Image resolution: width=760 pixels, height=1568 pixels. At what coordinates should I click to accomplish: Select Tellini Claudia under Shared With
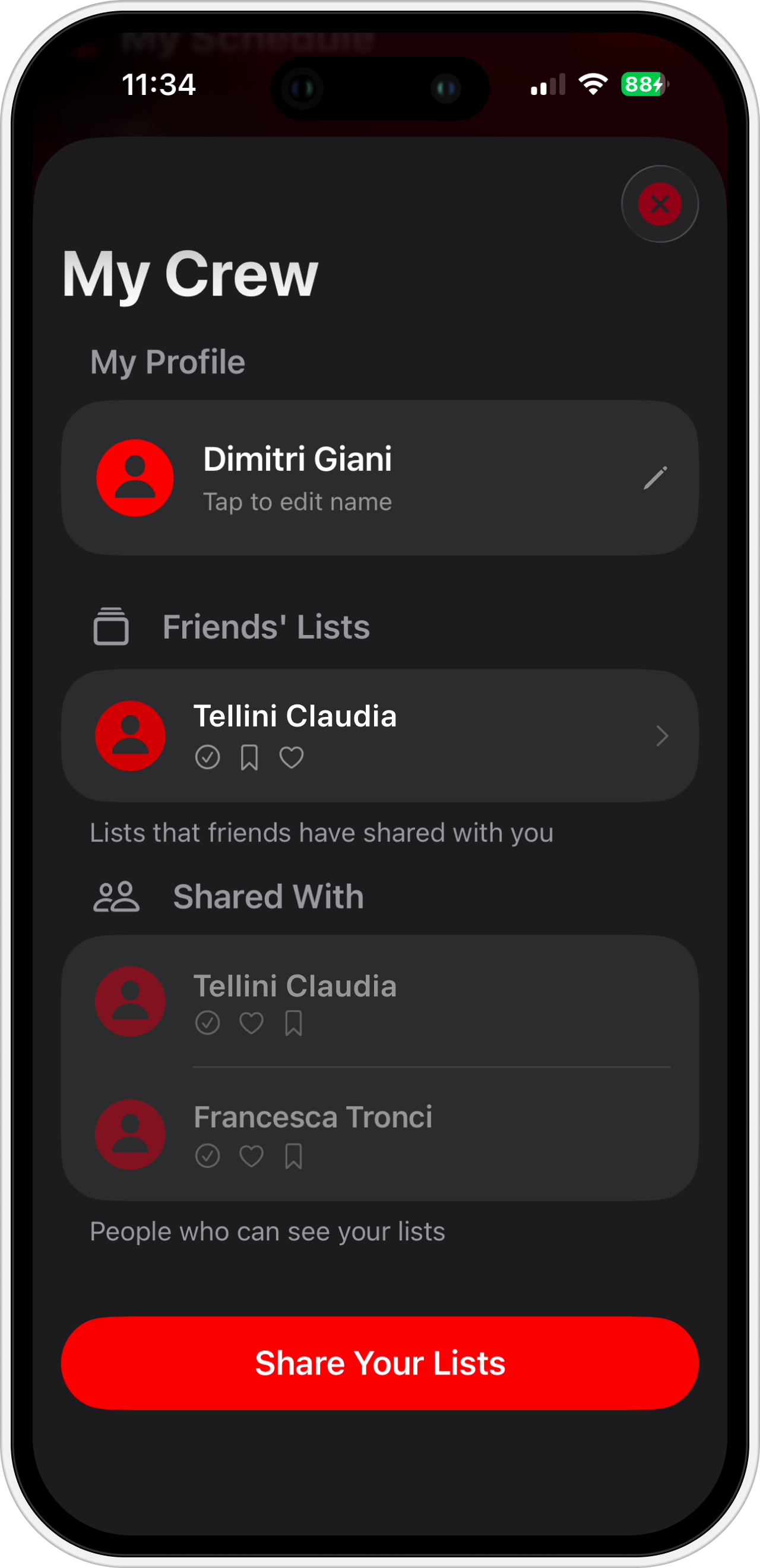[x=379, y=1001]
